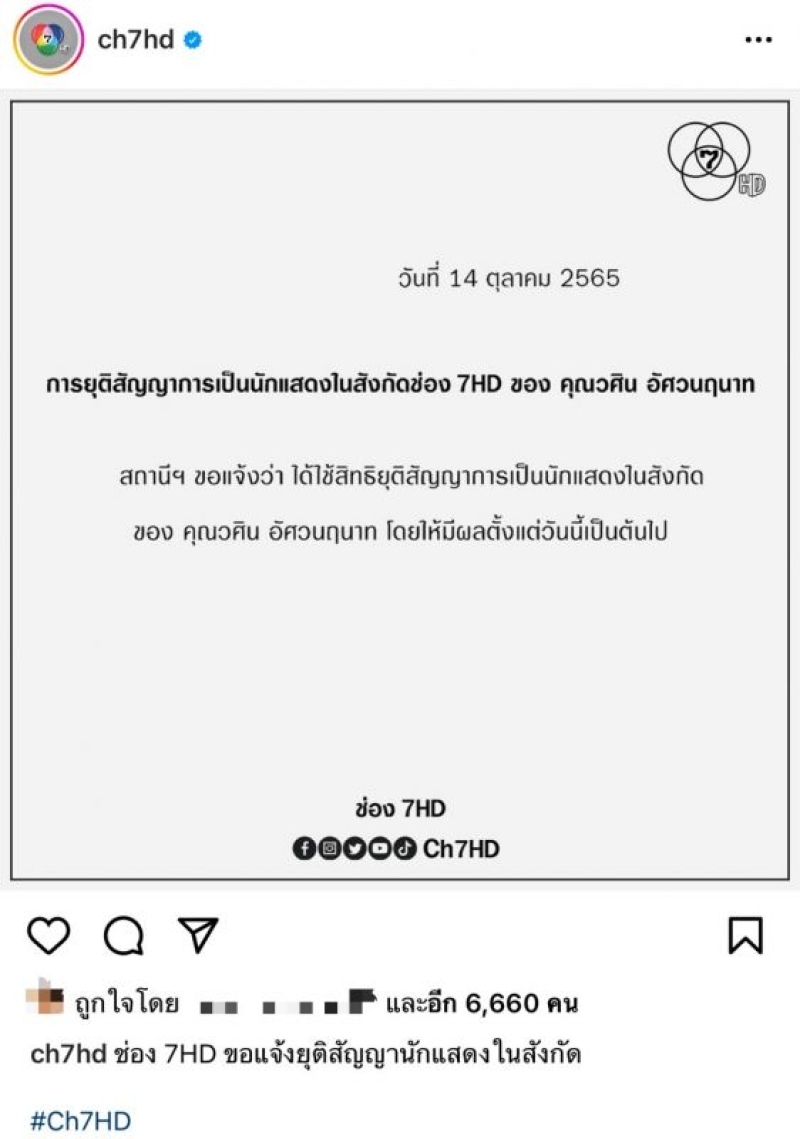Image resolution: width=800 pixels, height=1139 pixels.
Task: Open the 7HD contract announcement image
Action: [x=399, y=490]
